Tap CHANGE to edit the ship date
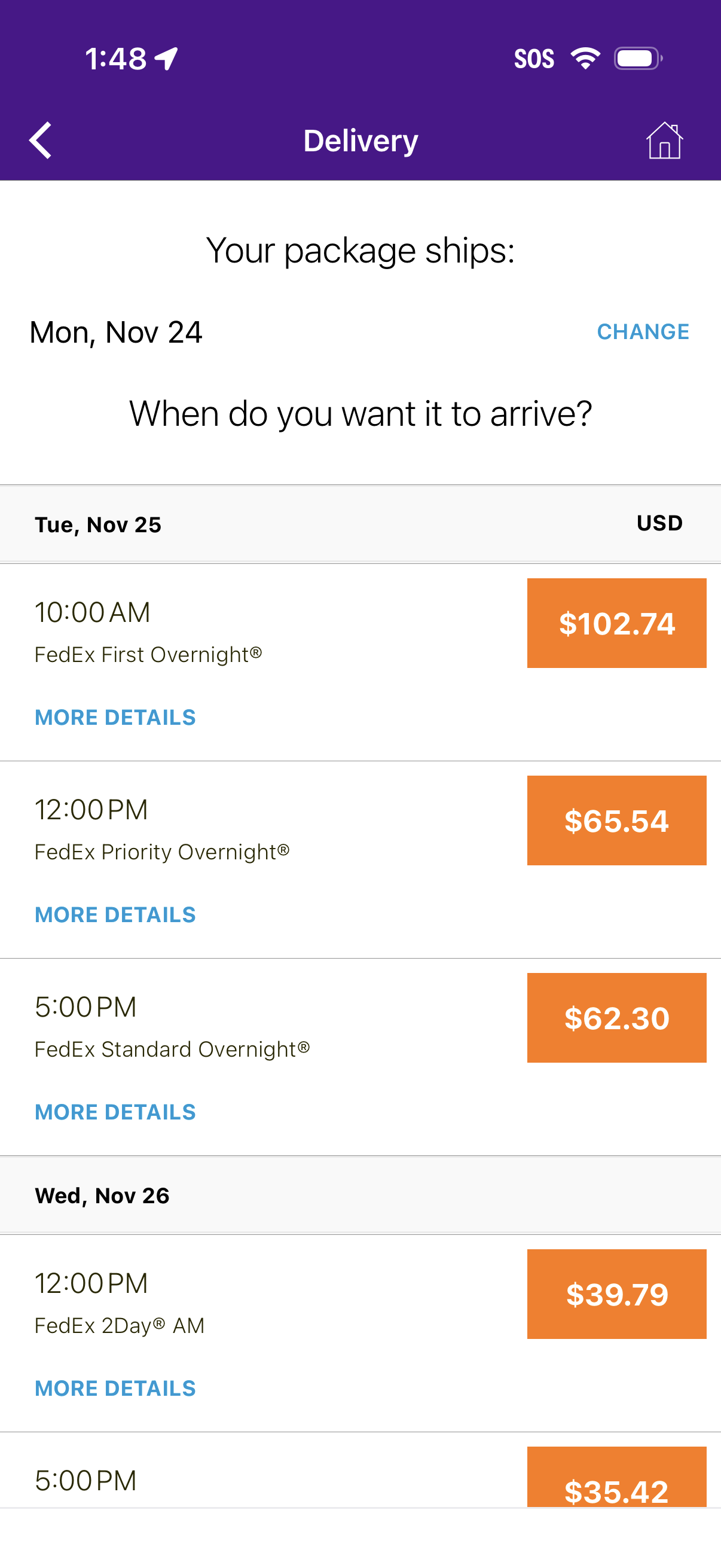Image resolution: width=721 pixels, height=1568 pixels. tap(643, 332)
